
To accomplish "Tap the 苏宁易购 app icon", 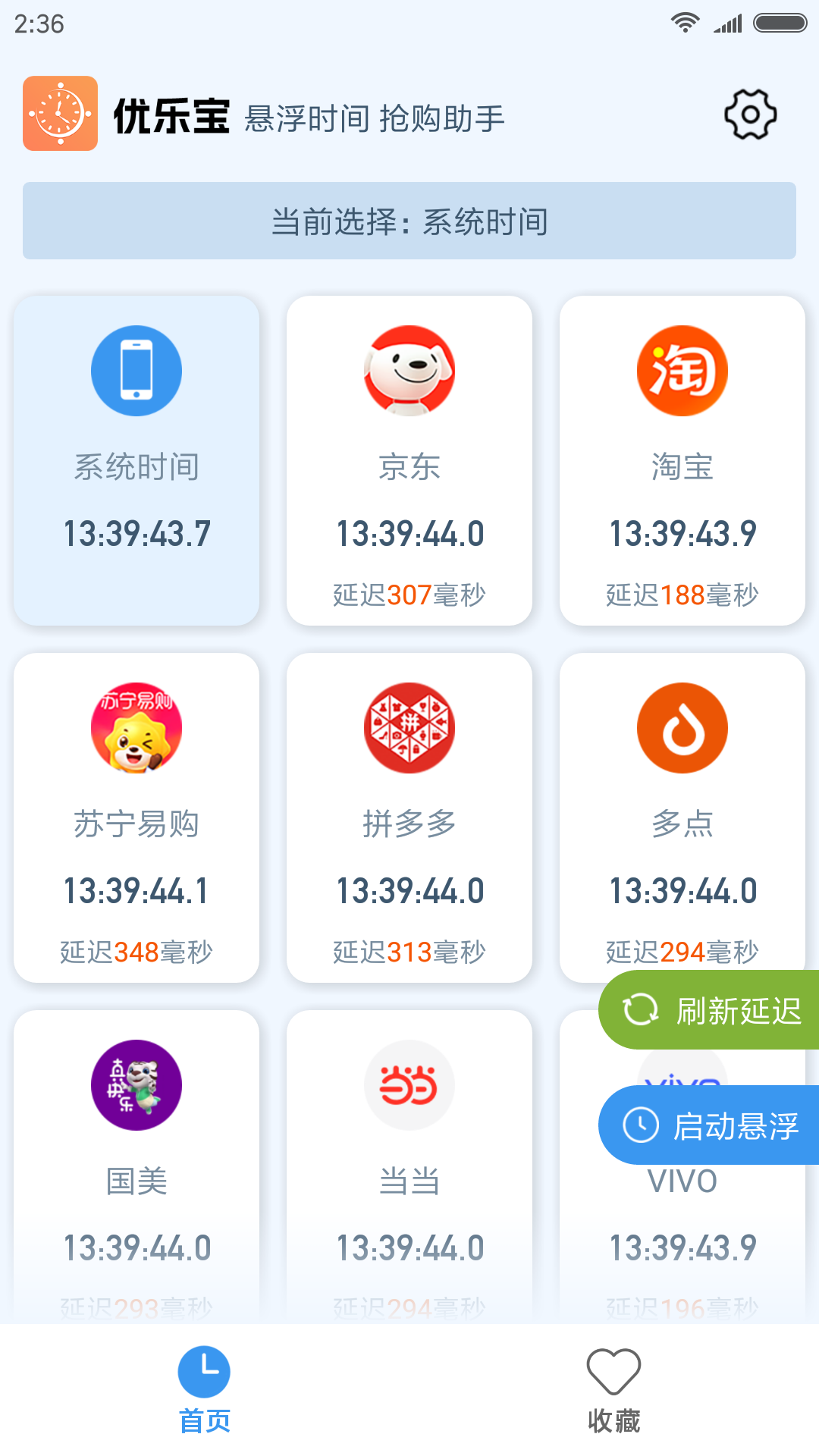I will [x=136, y=728].
